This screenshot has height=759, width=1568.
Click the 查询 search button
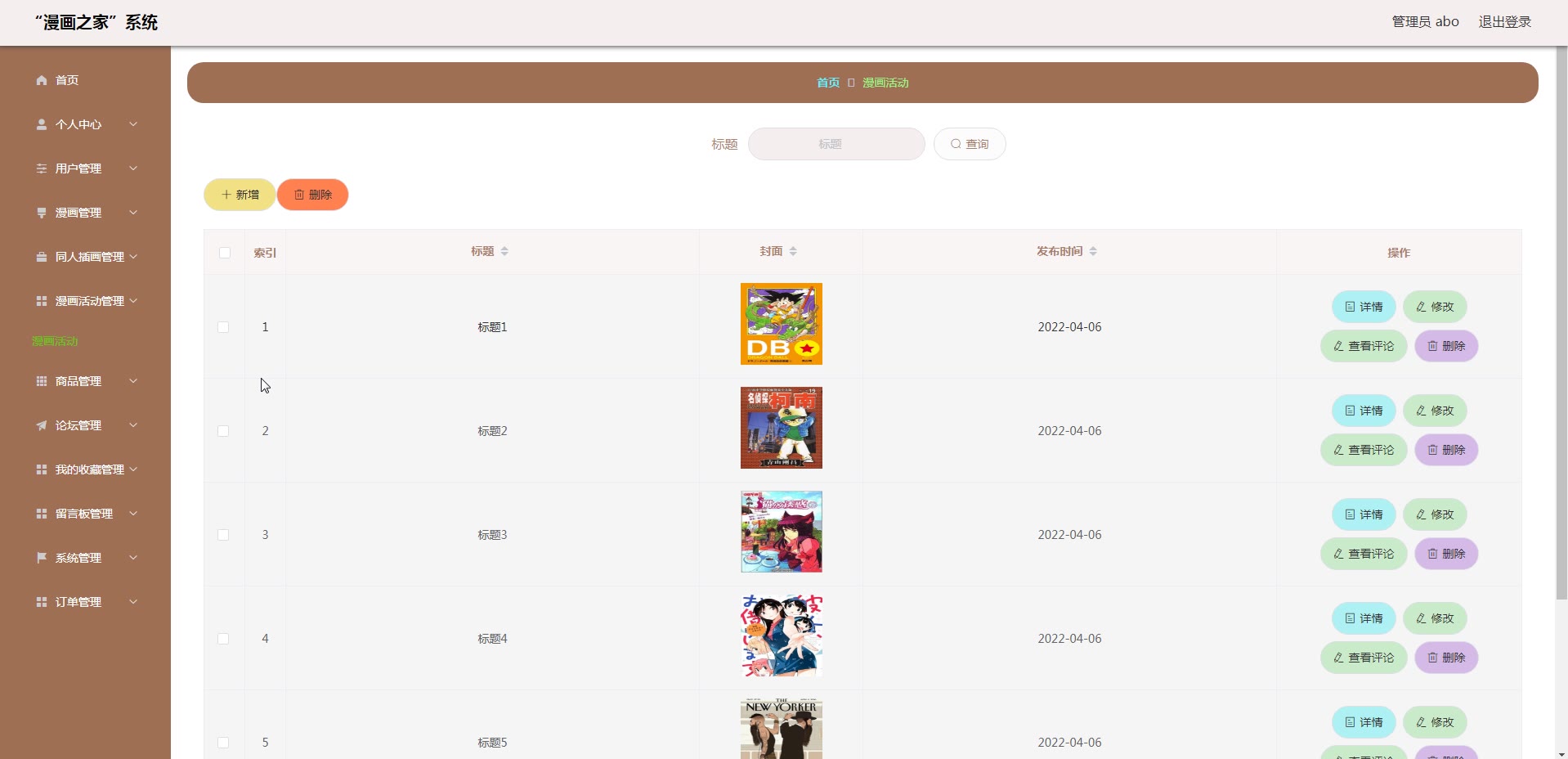pyautogui.click(x=969, y=144)
